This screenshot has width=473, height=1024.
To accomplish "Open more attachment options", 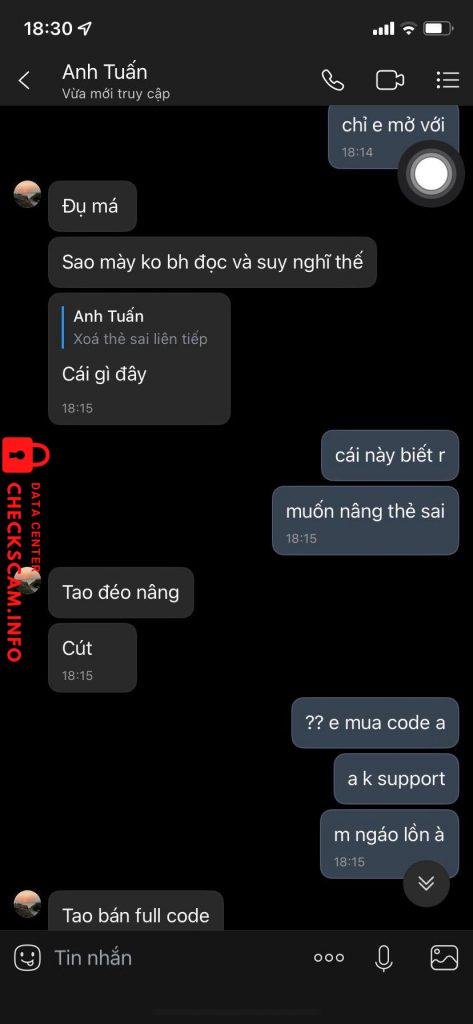I will click(x=329, y=958).
